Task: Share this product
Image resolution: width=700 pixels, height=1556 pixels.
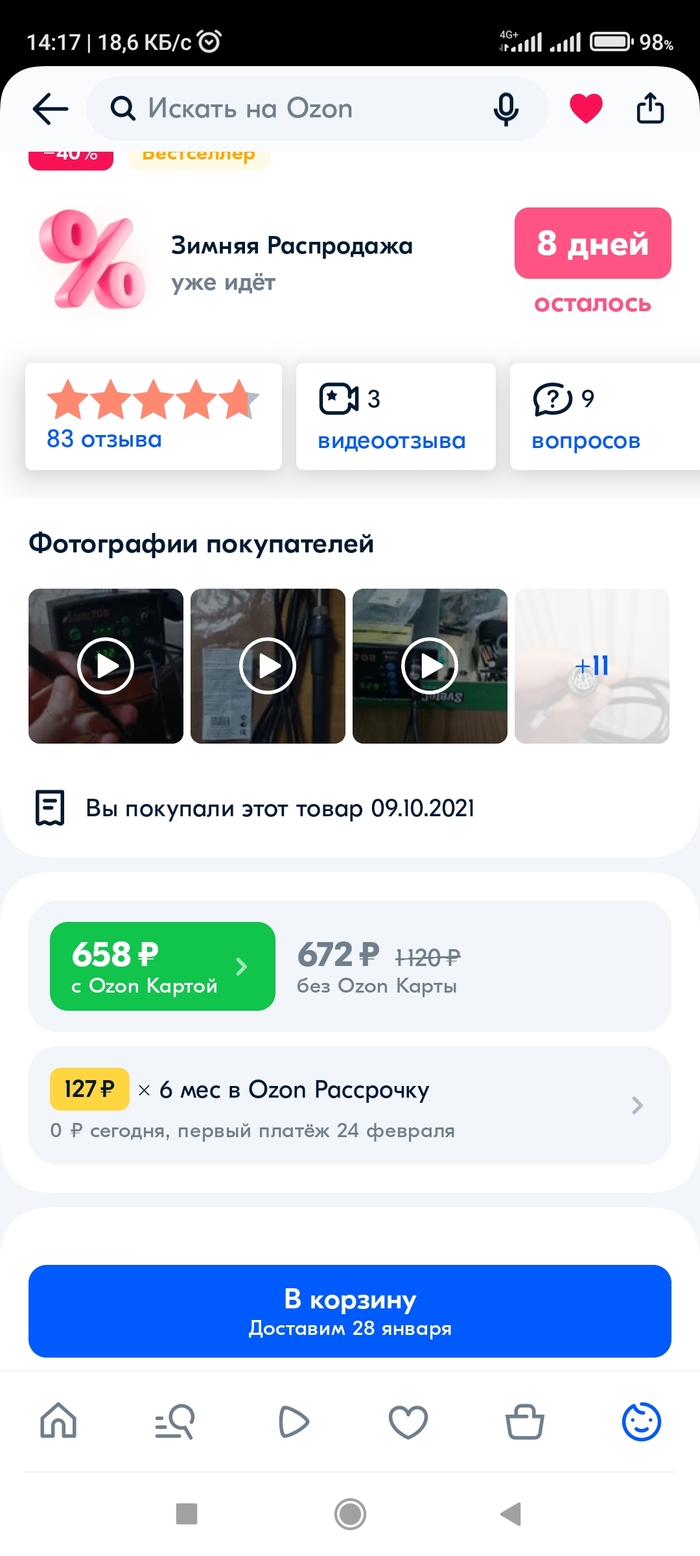Action: coord(650,109)
